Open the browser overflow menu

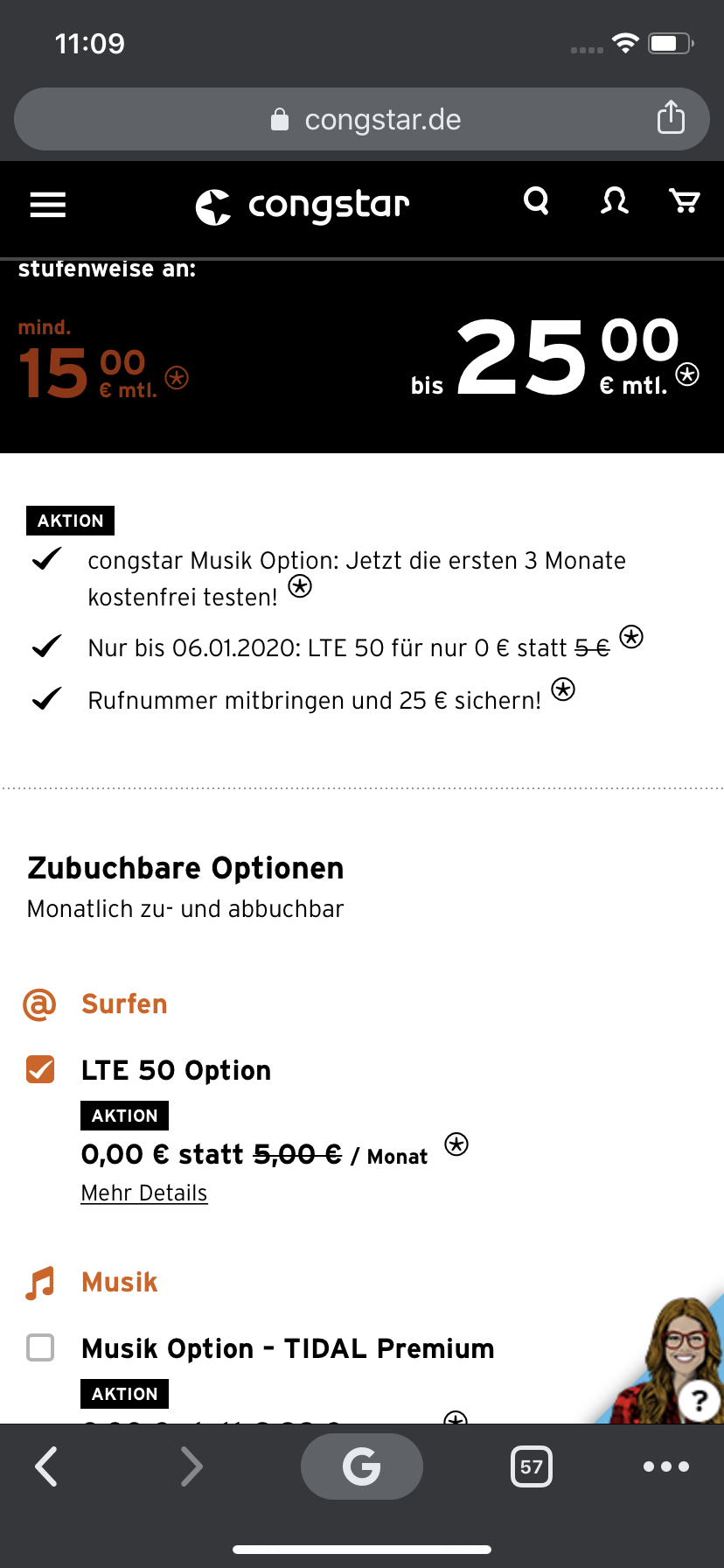(665, 1466)
